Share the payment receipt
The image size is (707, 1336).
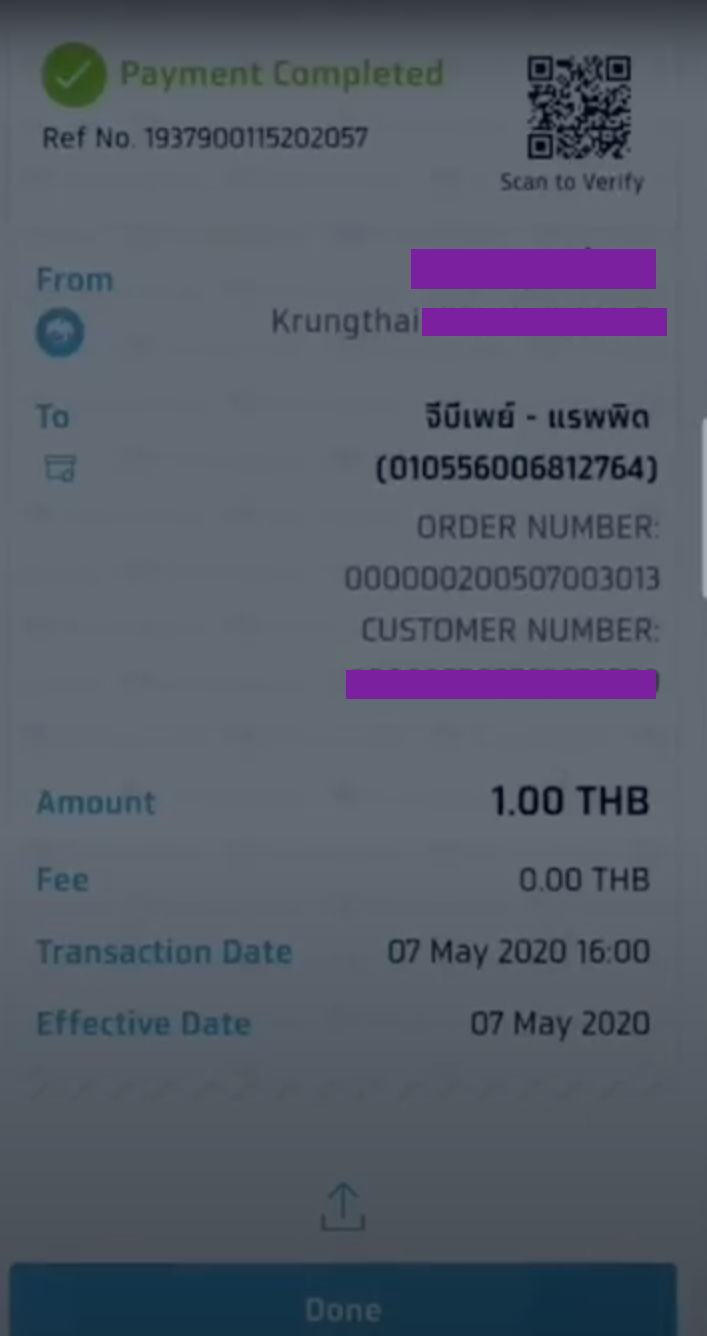(343, 1207)
